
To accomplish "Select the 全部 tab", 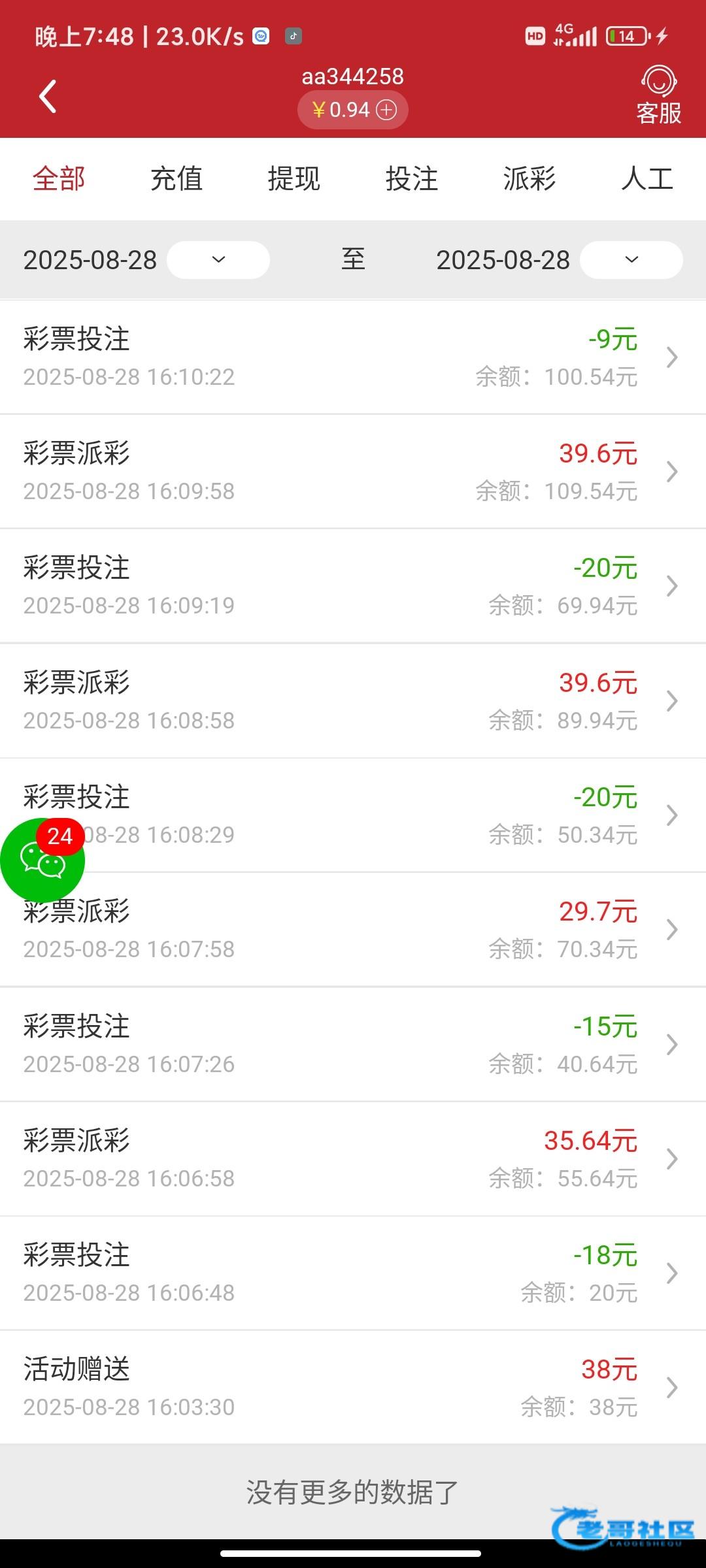I will point(59,179).
